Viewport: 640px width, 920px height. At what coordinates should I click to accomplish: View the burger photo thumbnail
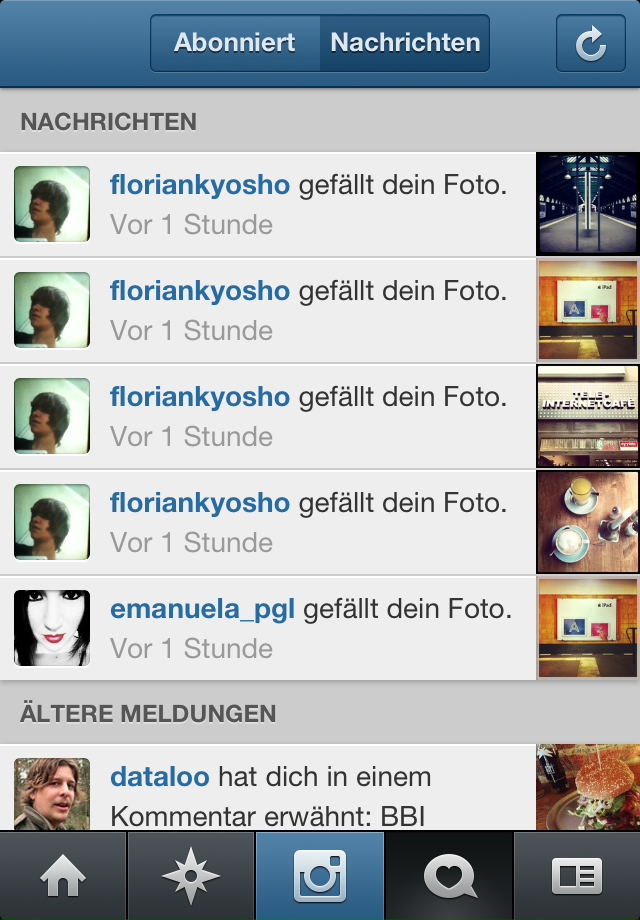tap(588, 788)
